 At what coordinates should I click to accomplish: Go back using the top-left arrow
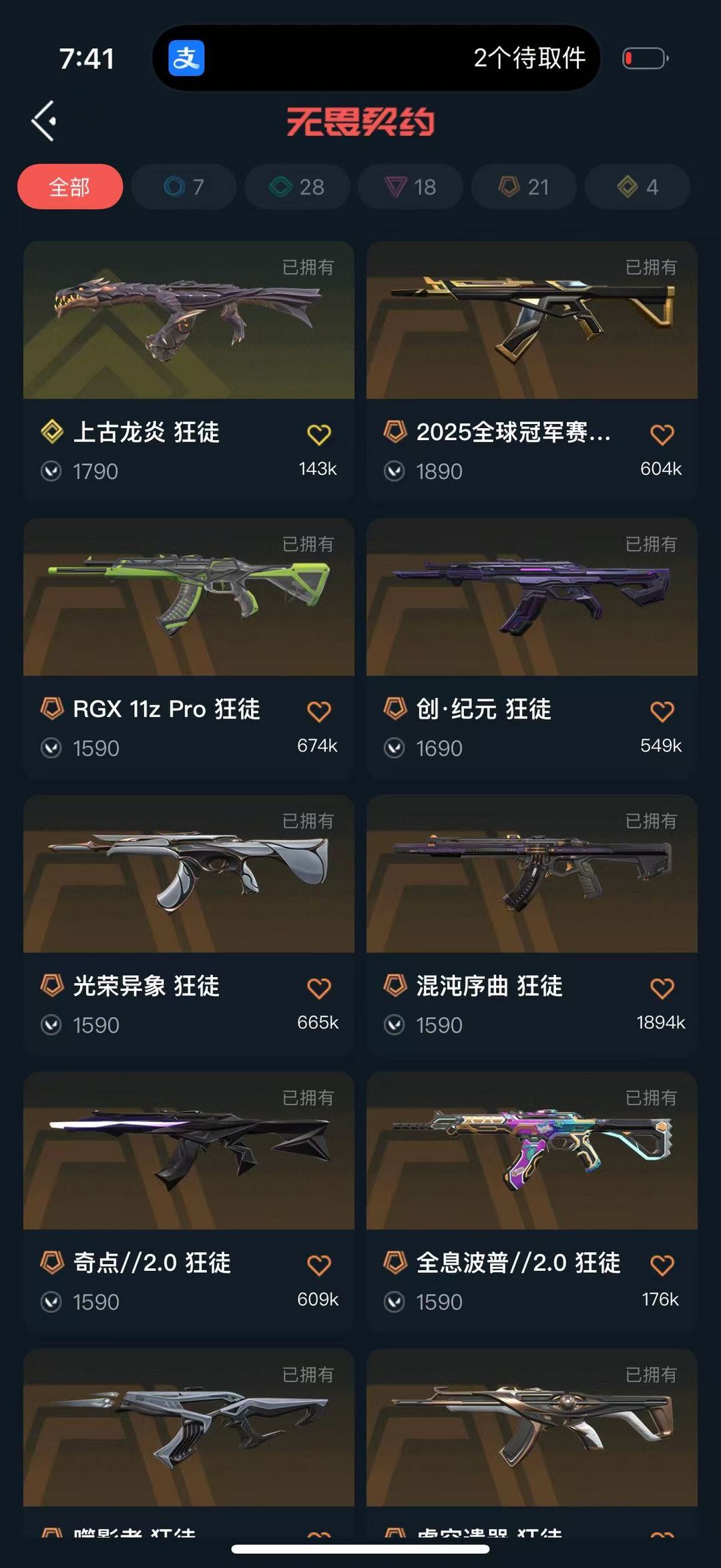coord(44,122)
